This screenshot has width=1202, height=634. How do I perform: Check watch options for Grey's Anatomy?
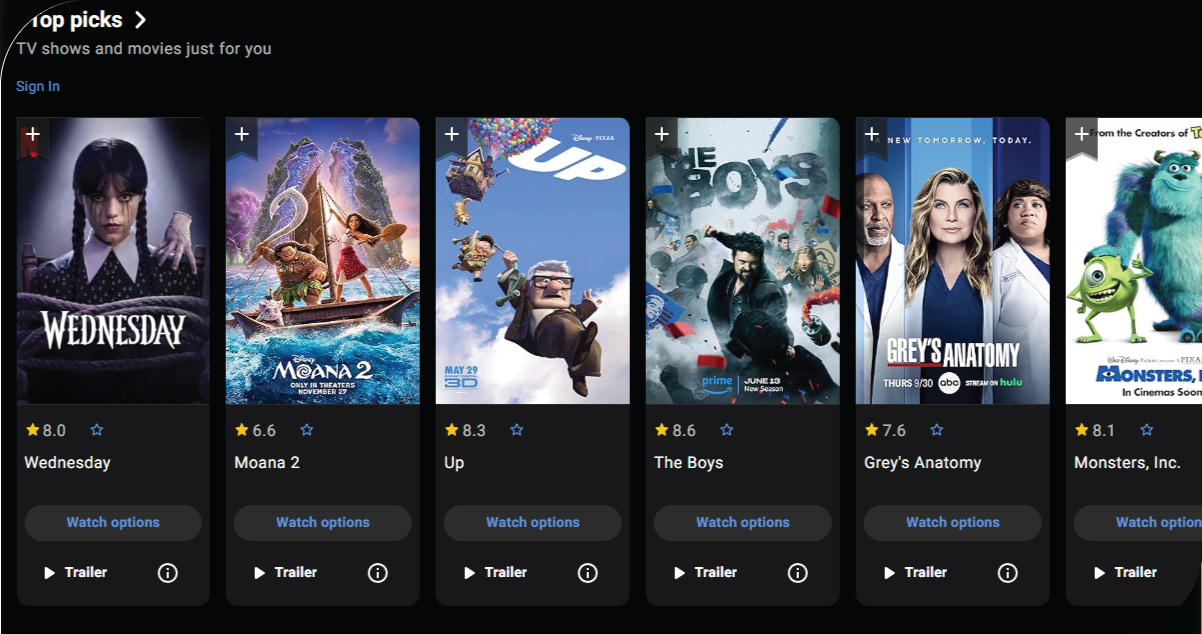953,522
